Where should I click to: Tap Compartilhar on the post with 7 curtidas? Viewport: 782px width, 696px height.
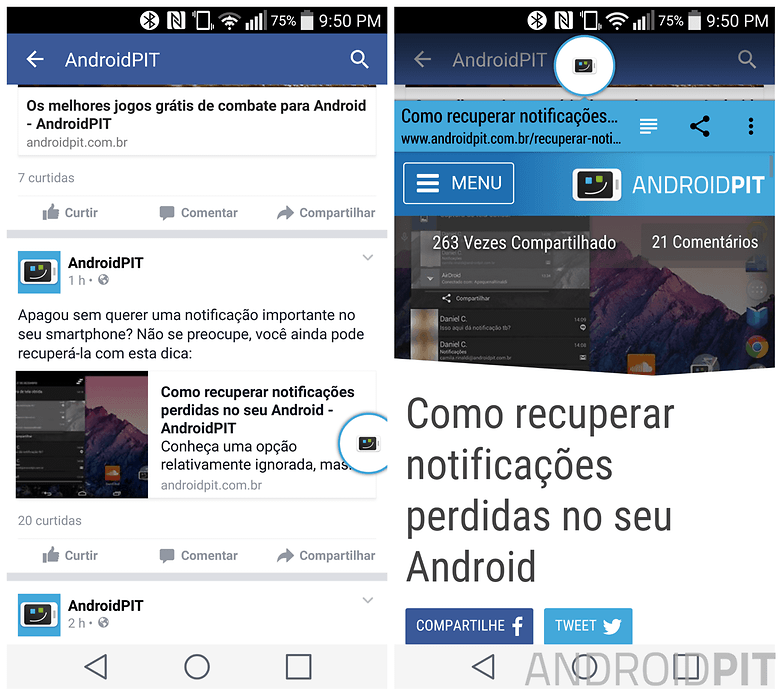[x=326, y=213]
